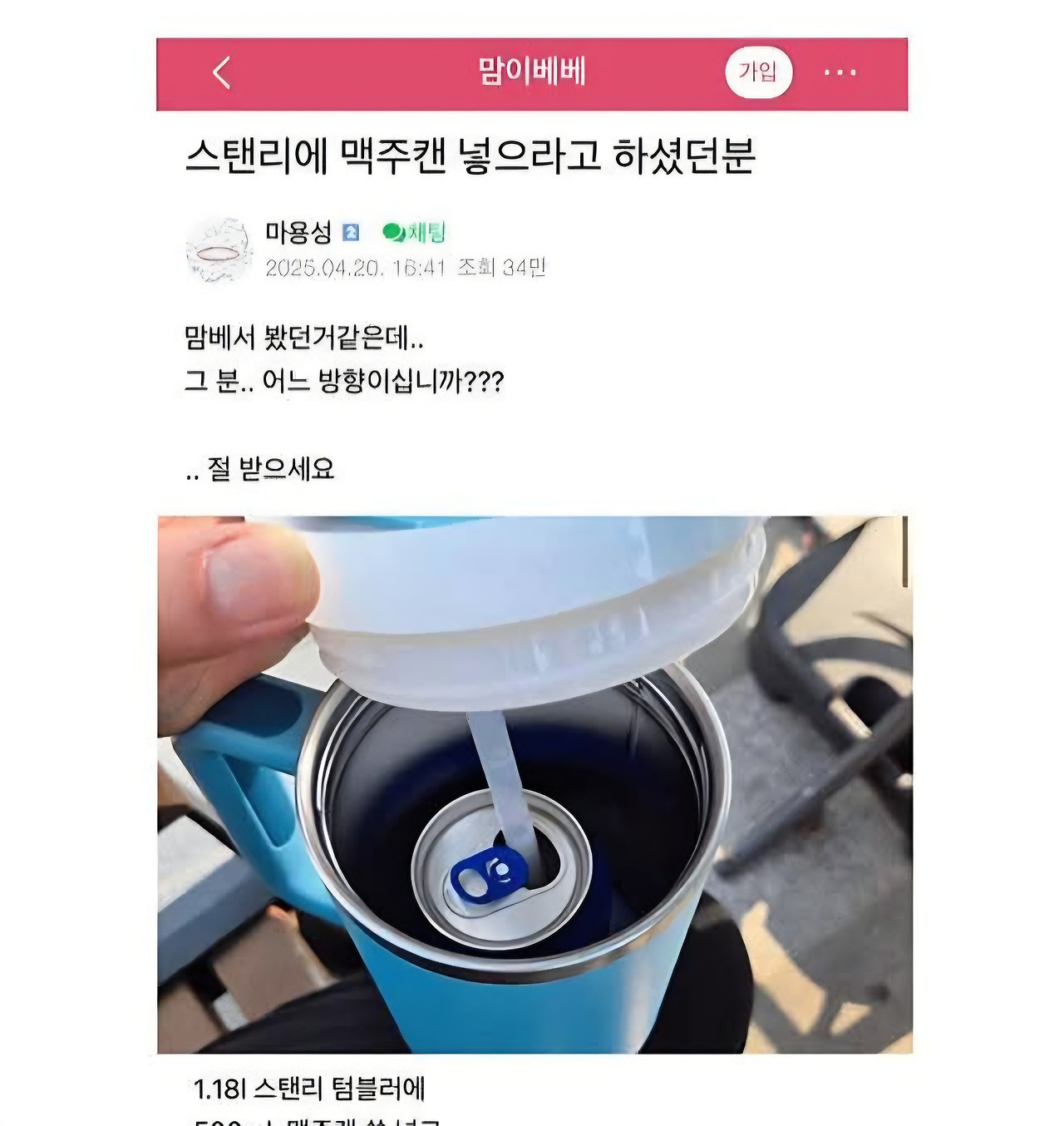Screen dimensions: 1064x1126
Task: Click the pink header bar to scroll to top
Action: [x=640, y=73]
